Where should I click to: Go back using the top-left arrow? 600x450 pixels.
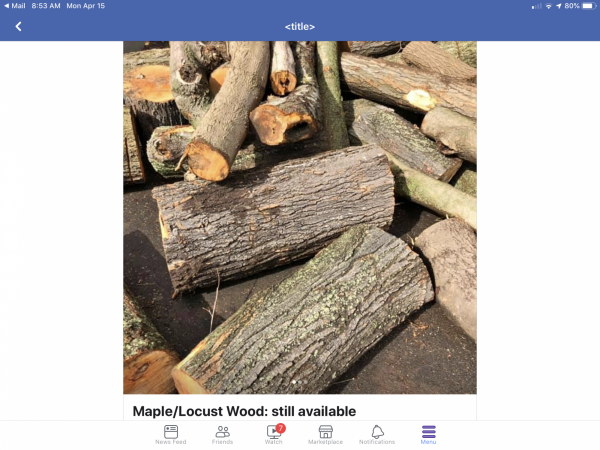click(x=18, y=26)
